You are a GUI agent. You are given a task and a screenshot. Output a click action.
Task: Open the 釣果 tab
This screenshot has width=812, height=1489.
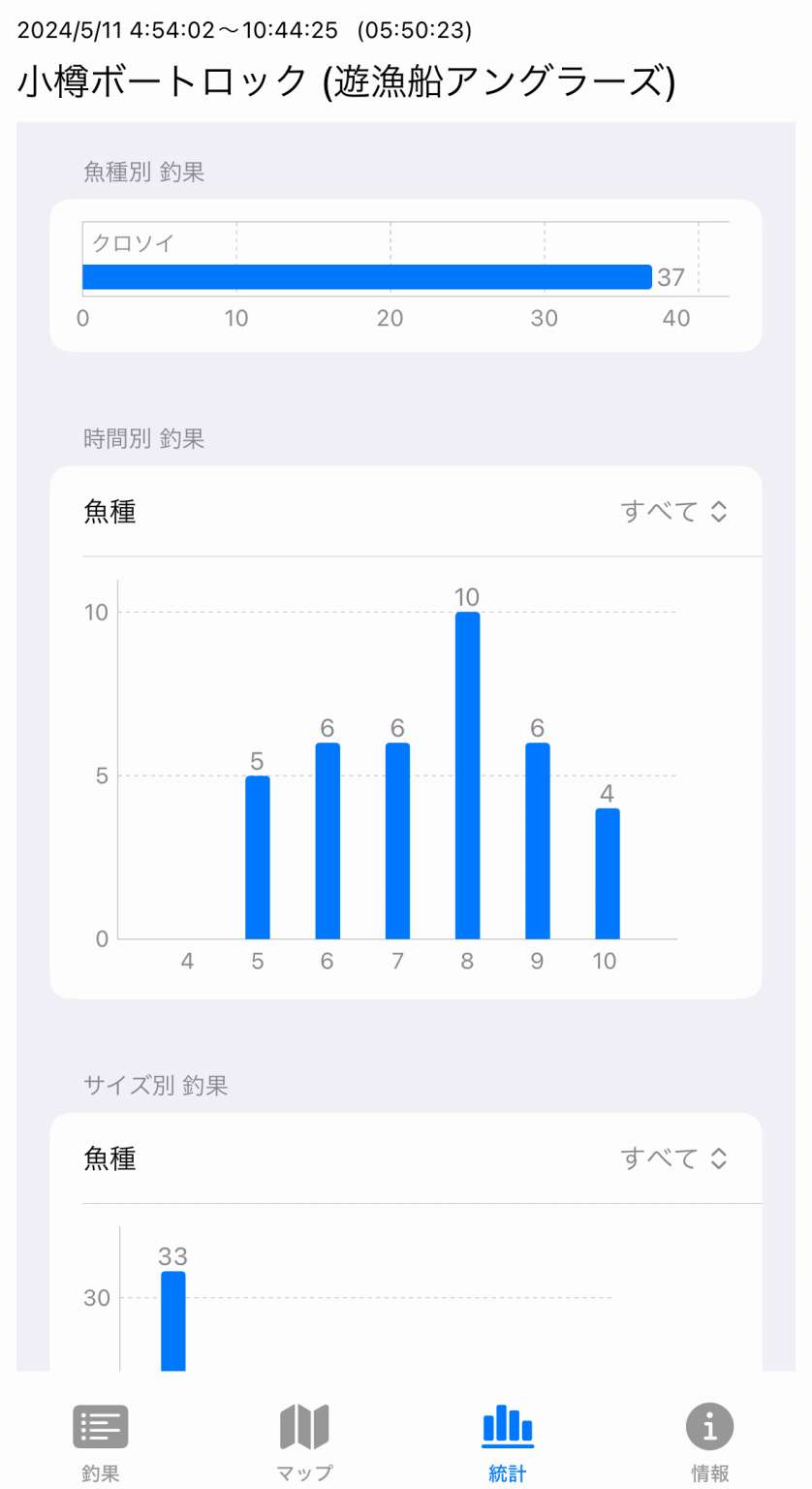pyautogui.click(x=101, y=1442)
